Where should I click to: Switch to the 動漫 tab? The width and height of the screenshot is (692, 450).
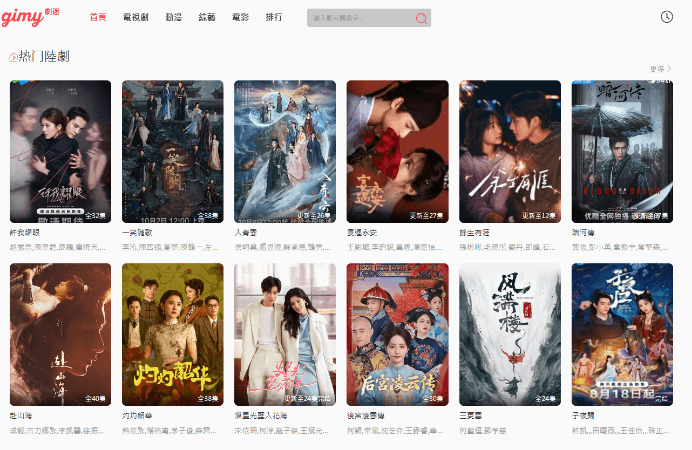pos(173,18)
